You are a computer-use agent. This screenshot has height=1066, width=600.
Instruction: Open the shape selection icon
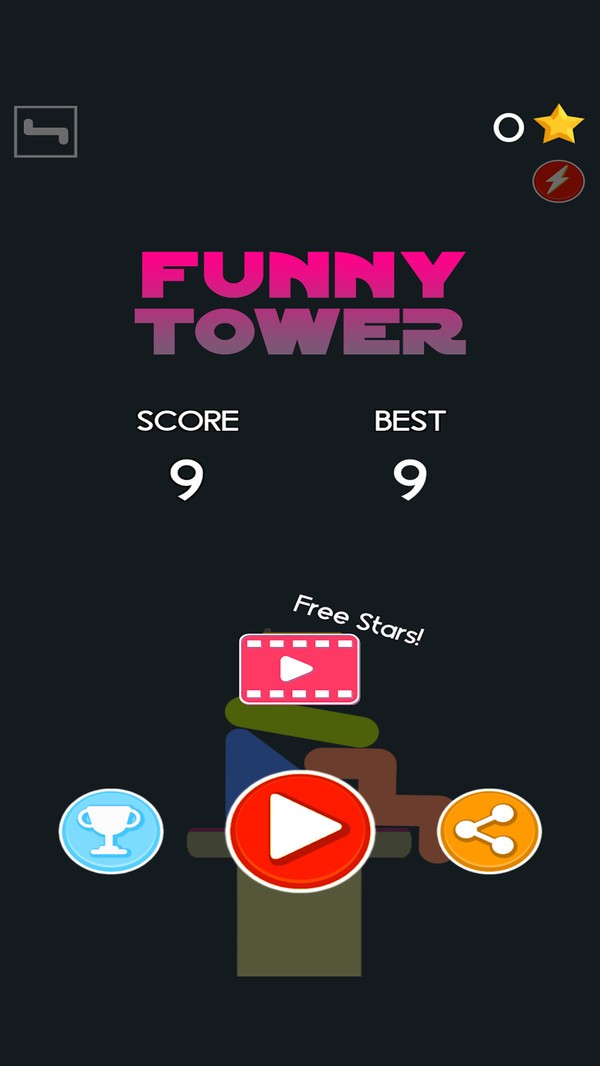pyautogui.click(x=46, y=131)
